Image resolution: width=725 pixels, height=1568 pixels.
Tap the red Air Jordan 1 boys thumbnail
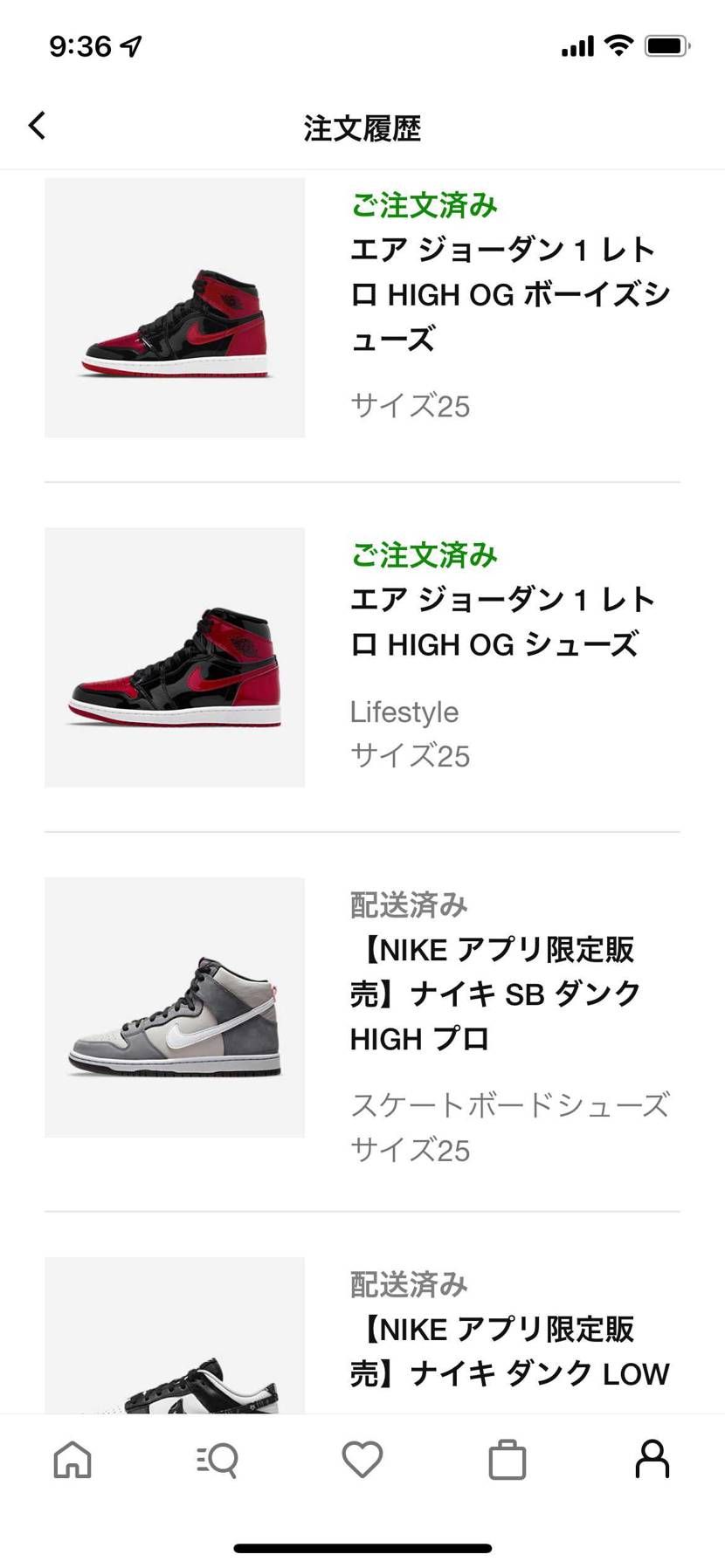[174, 305]
